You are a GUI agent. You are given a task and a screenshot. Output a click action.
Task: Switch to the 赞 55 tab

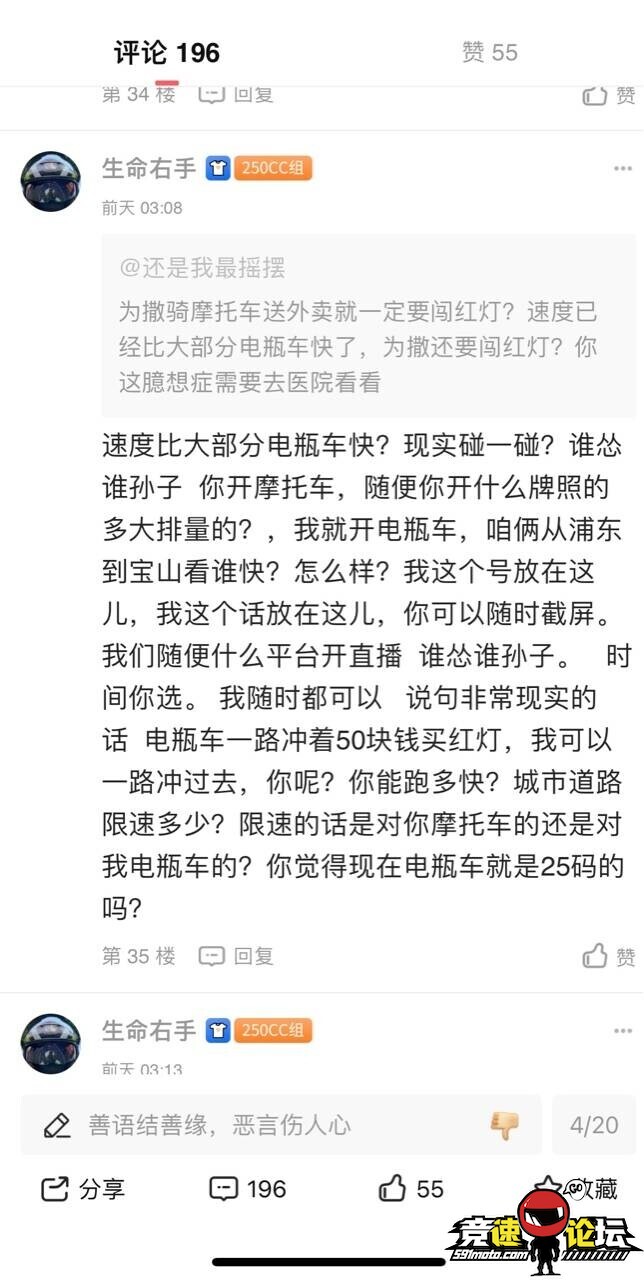click(489, 53)
